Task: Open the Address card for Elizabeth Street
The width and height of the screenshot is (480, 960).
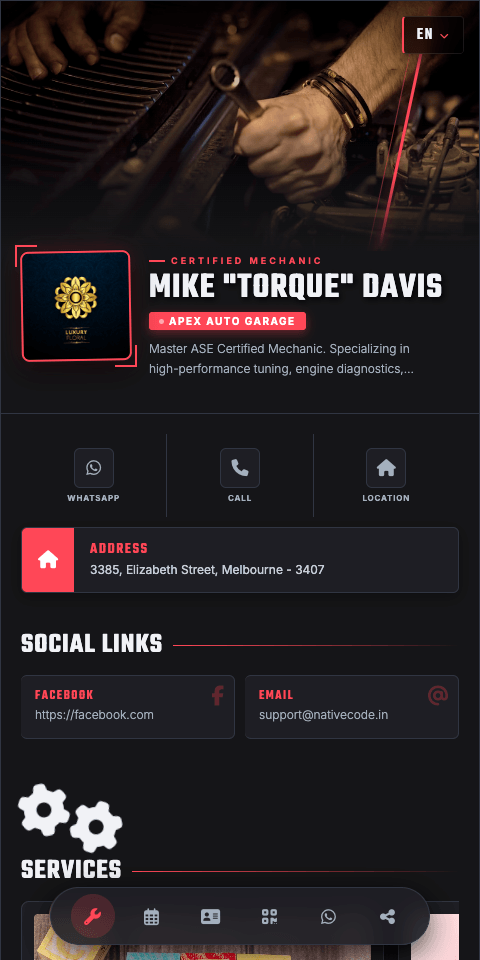Action: (x=240, y=560)
